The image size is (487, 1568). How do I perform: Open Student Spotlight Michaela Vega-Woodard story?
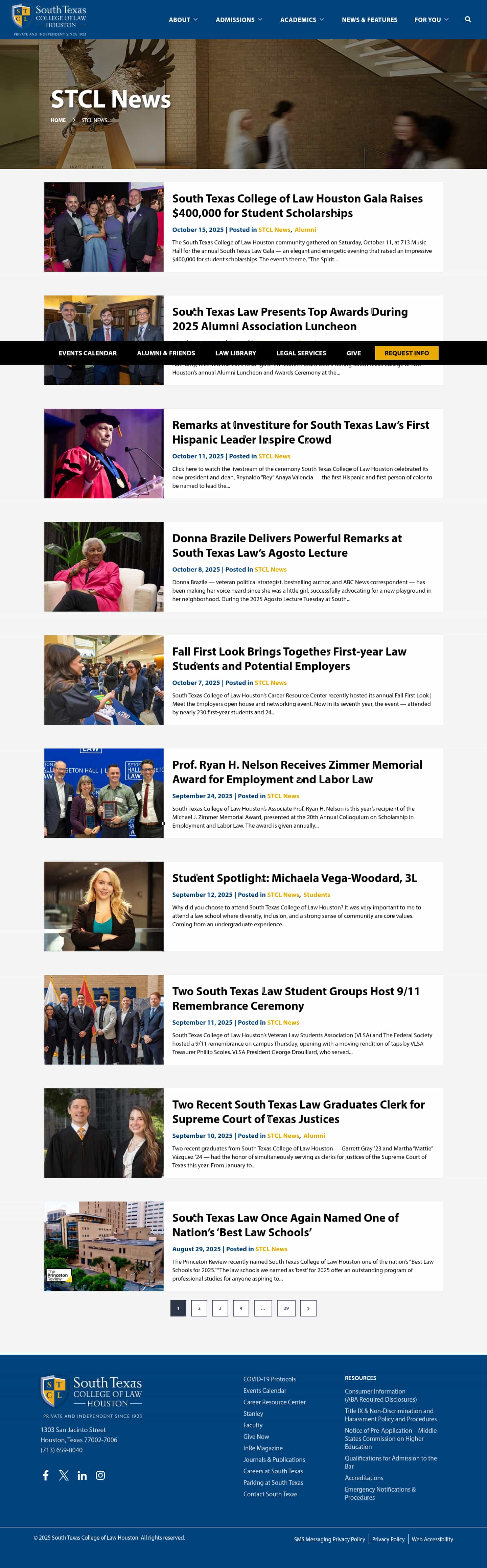[295, 878]
